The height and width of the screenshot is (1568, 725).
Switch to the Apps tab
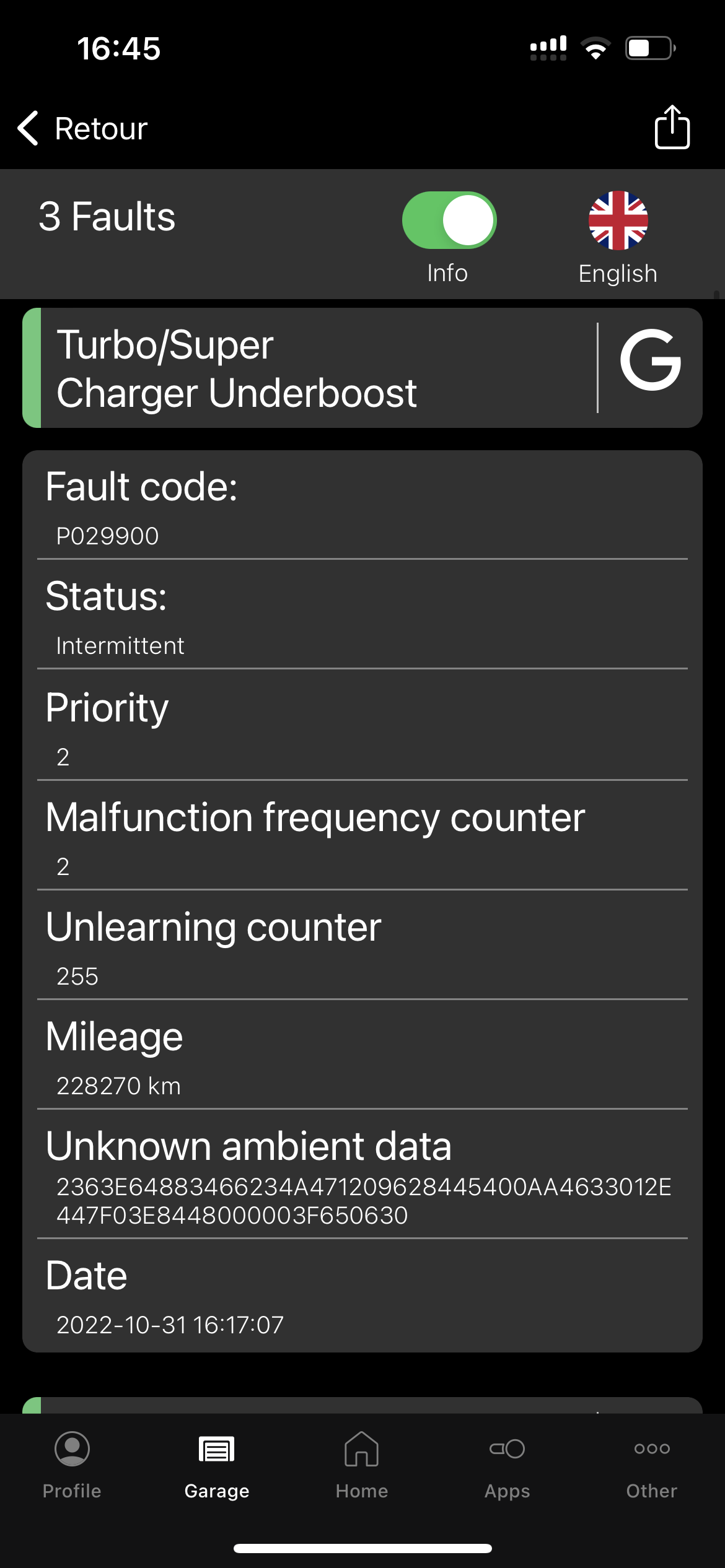(507, 1465)
